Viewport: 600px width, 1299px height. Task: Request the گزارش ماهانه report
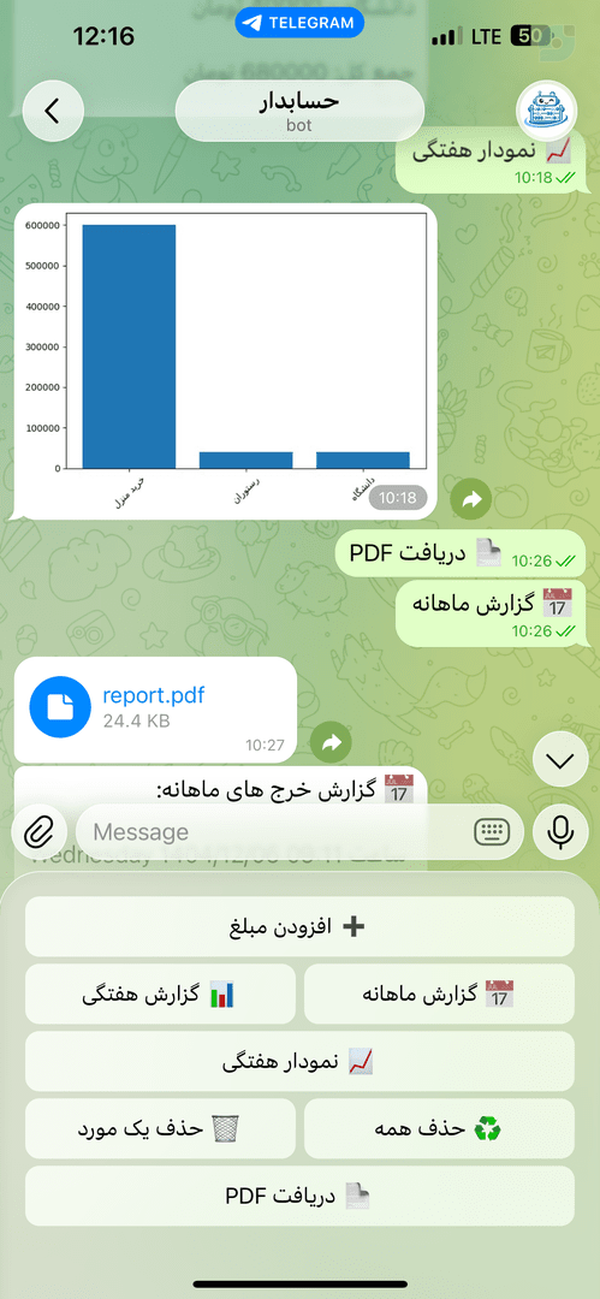pos(439,994)
